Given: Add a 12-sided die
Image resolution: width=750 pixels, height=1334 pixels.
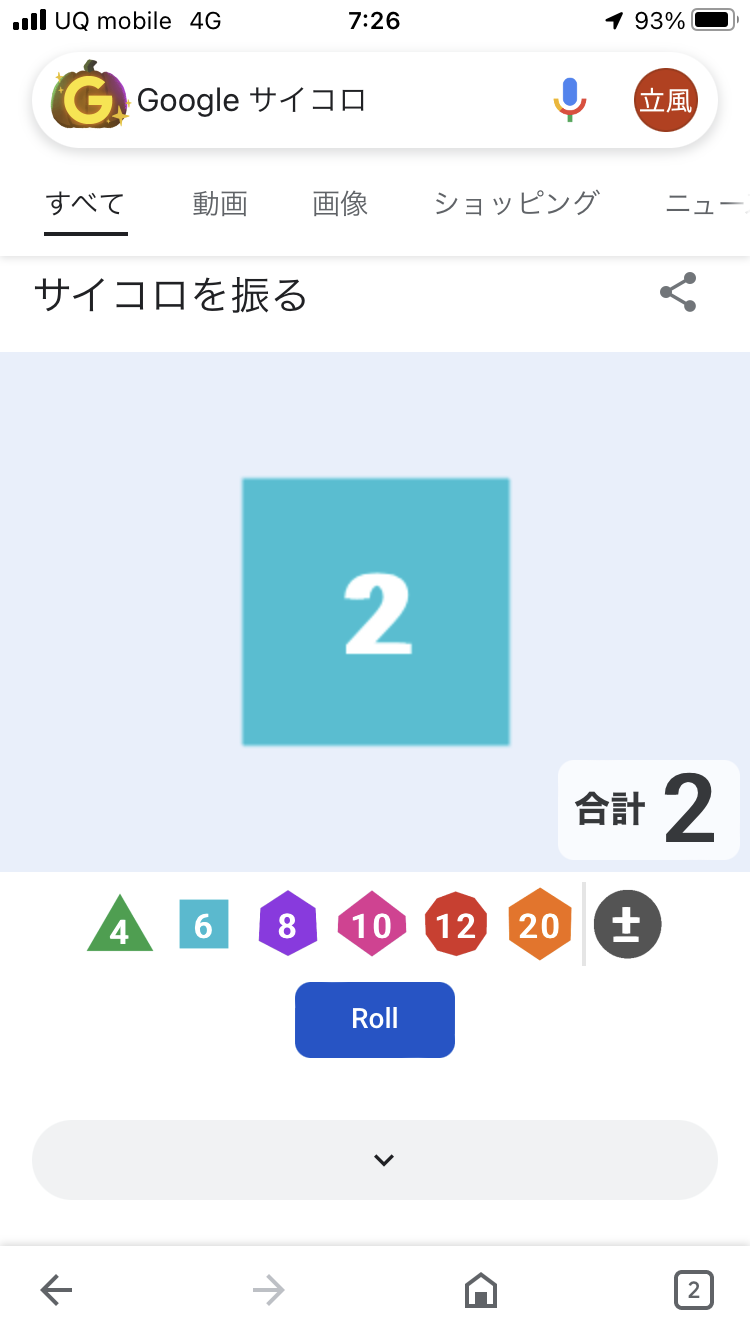Looking at the screenshot, I should 455,925.
